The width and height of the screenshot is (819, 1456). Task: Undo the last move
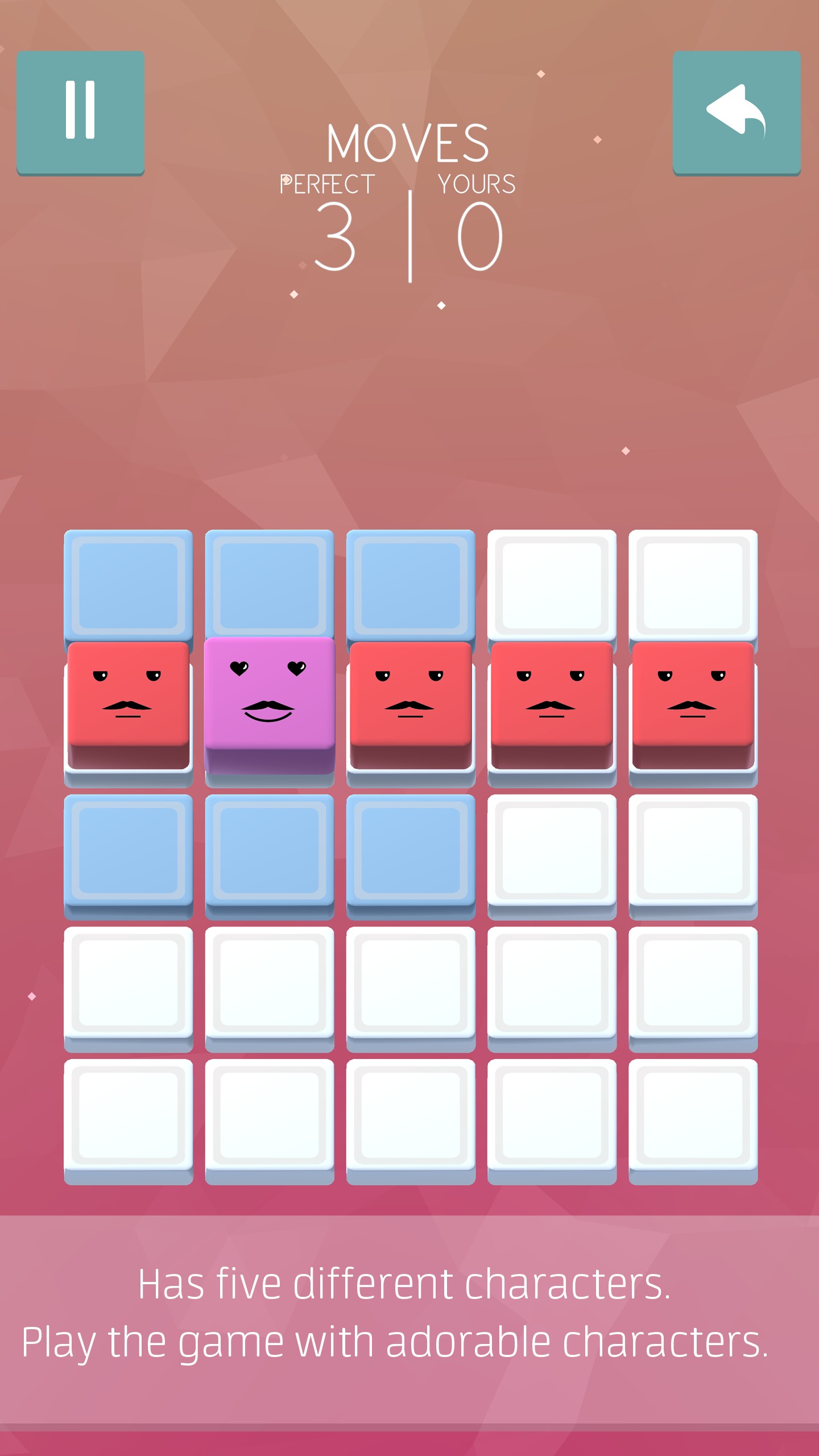(x=736, y=111)
